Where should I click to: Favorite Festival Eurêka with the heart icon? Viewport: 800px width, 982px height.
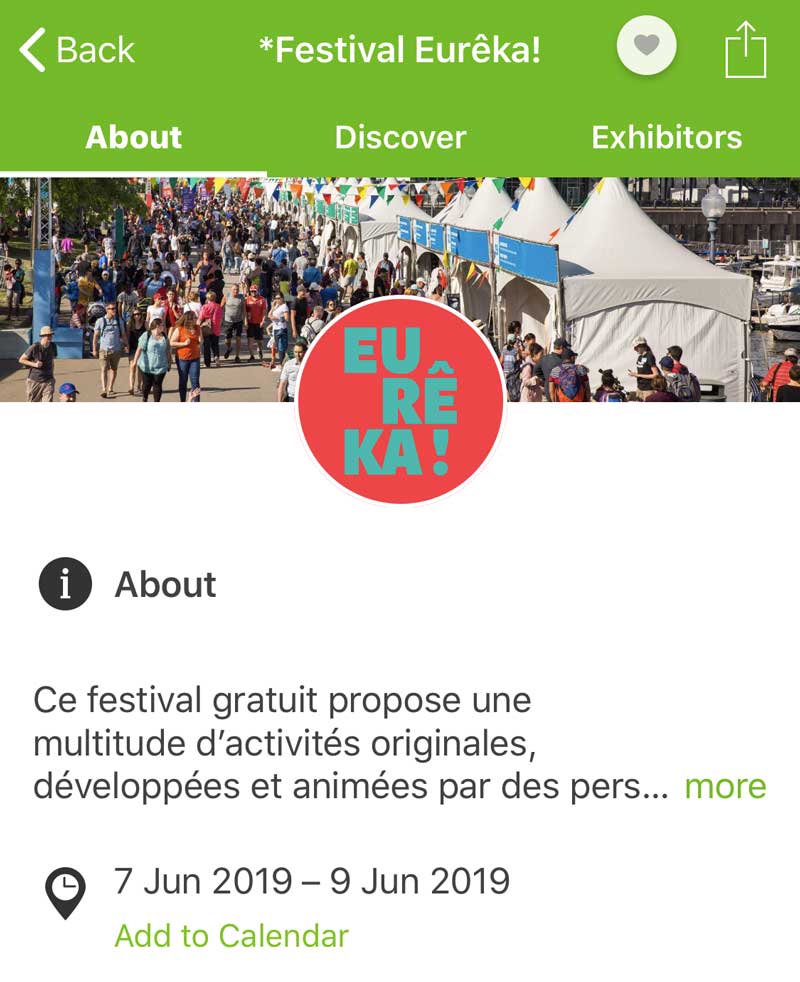coord(646,46)
